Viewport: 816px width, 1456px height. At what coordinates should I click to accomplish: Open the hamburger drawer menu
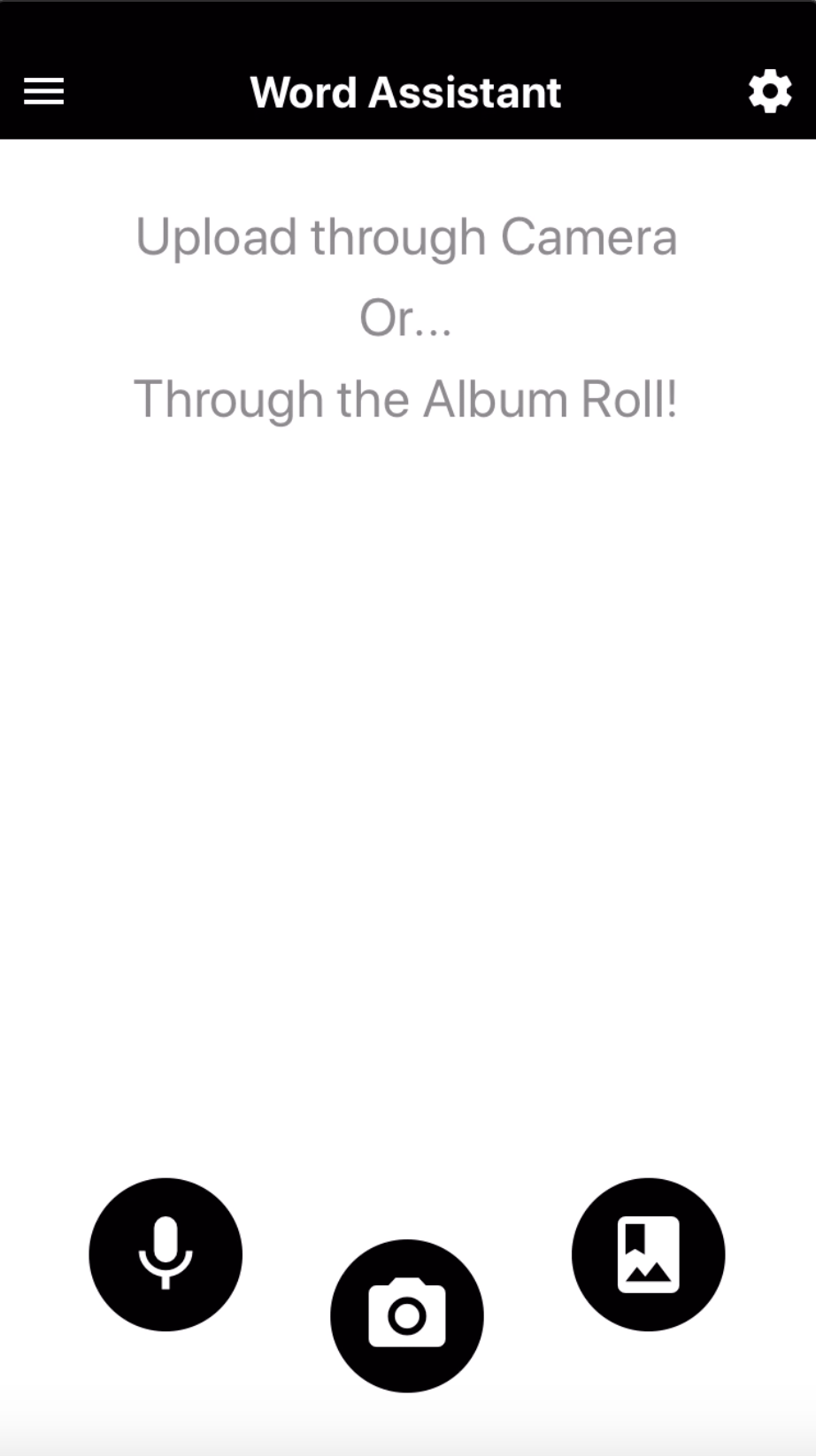coord(43,91)
